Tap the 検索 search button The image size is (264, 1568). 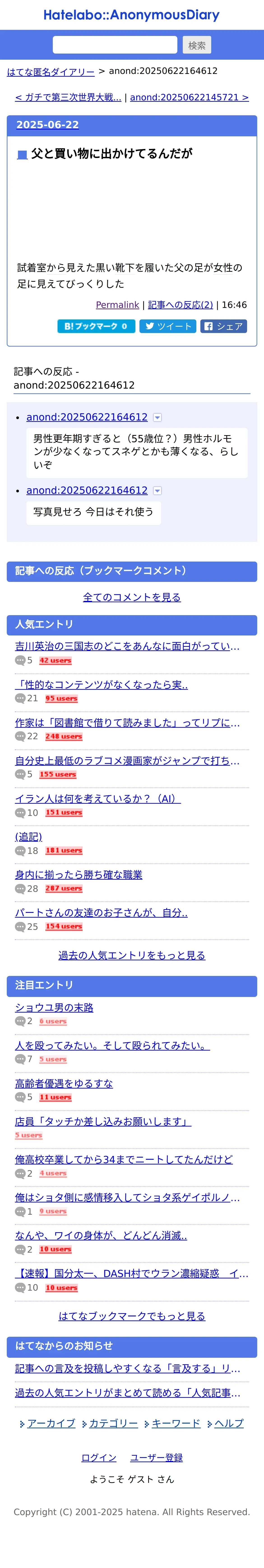(x=197, y=45)
